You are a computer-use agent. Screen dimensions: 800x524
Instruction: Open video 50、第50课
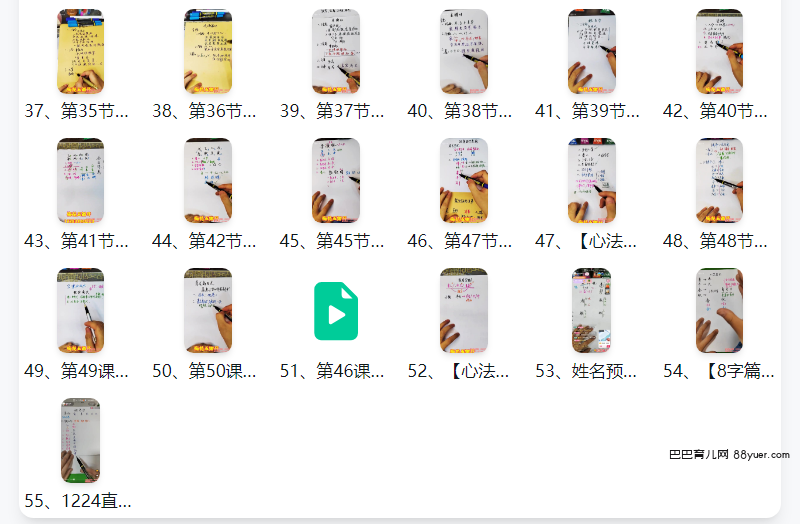[x=207, y=310]
